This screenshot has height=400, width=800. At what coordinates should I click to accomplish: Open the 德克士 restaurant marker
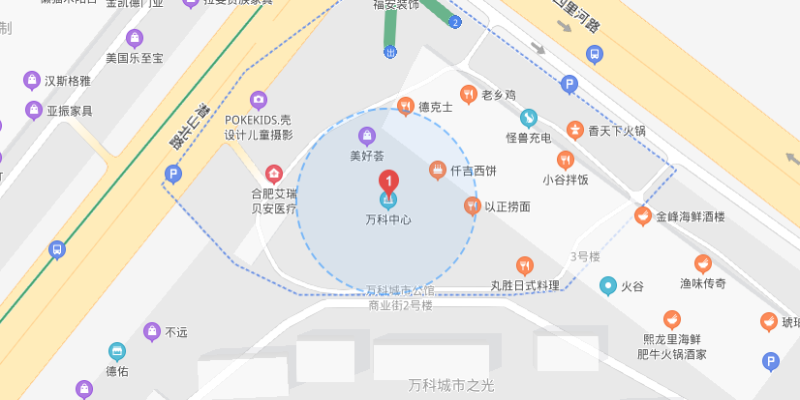406,105
